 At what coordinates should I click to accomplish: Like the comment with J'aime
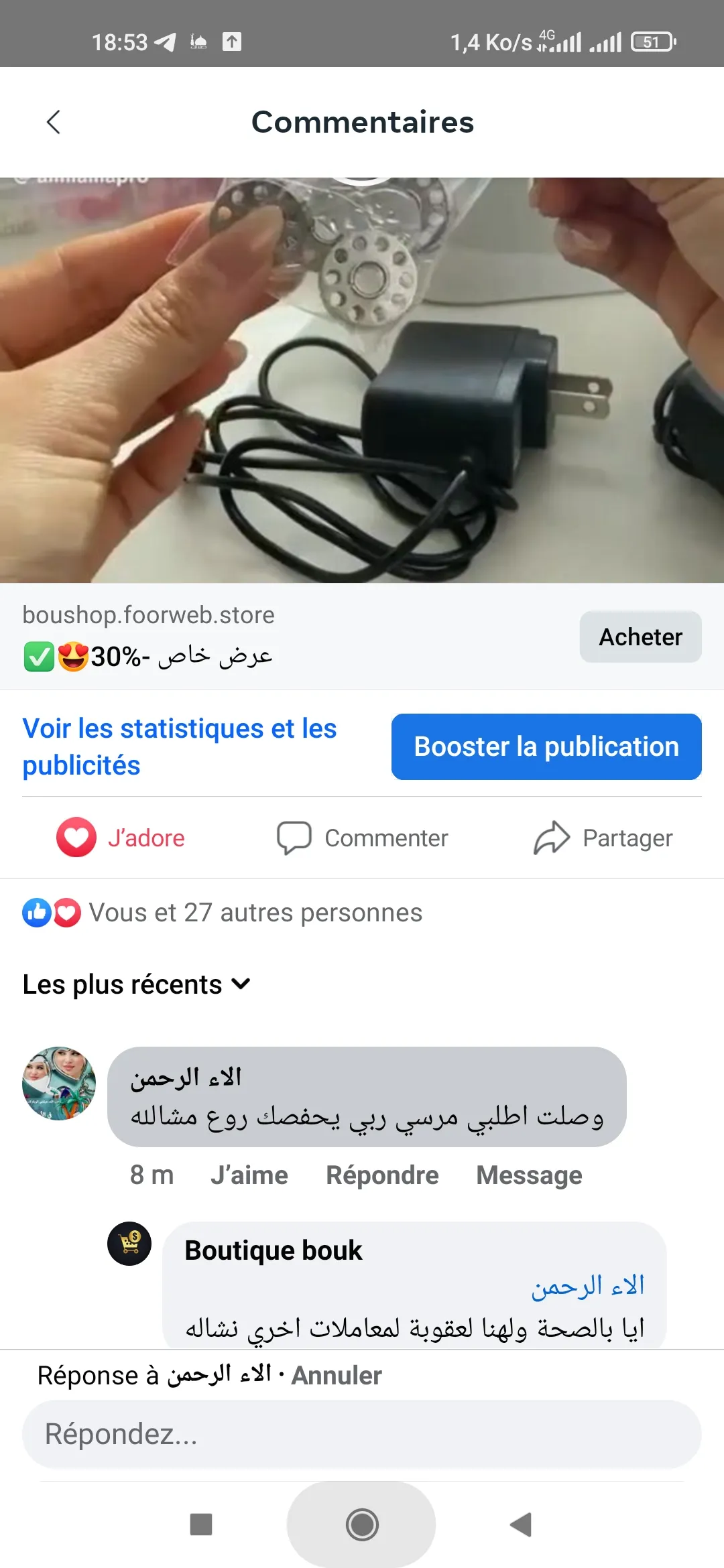point(249,1175)
